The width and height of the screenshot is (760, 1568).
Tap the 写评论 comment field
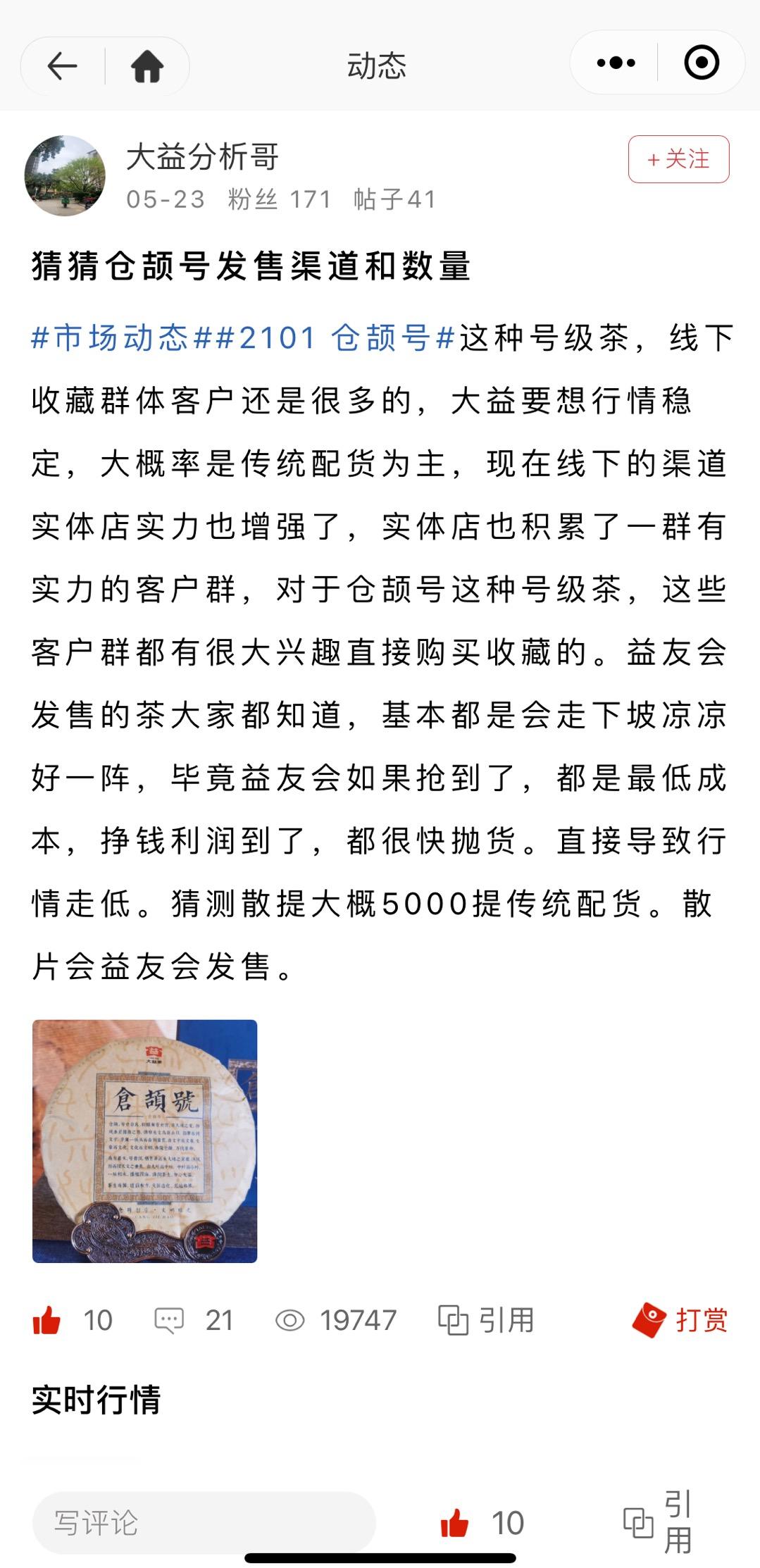[204, 1523]
